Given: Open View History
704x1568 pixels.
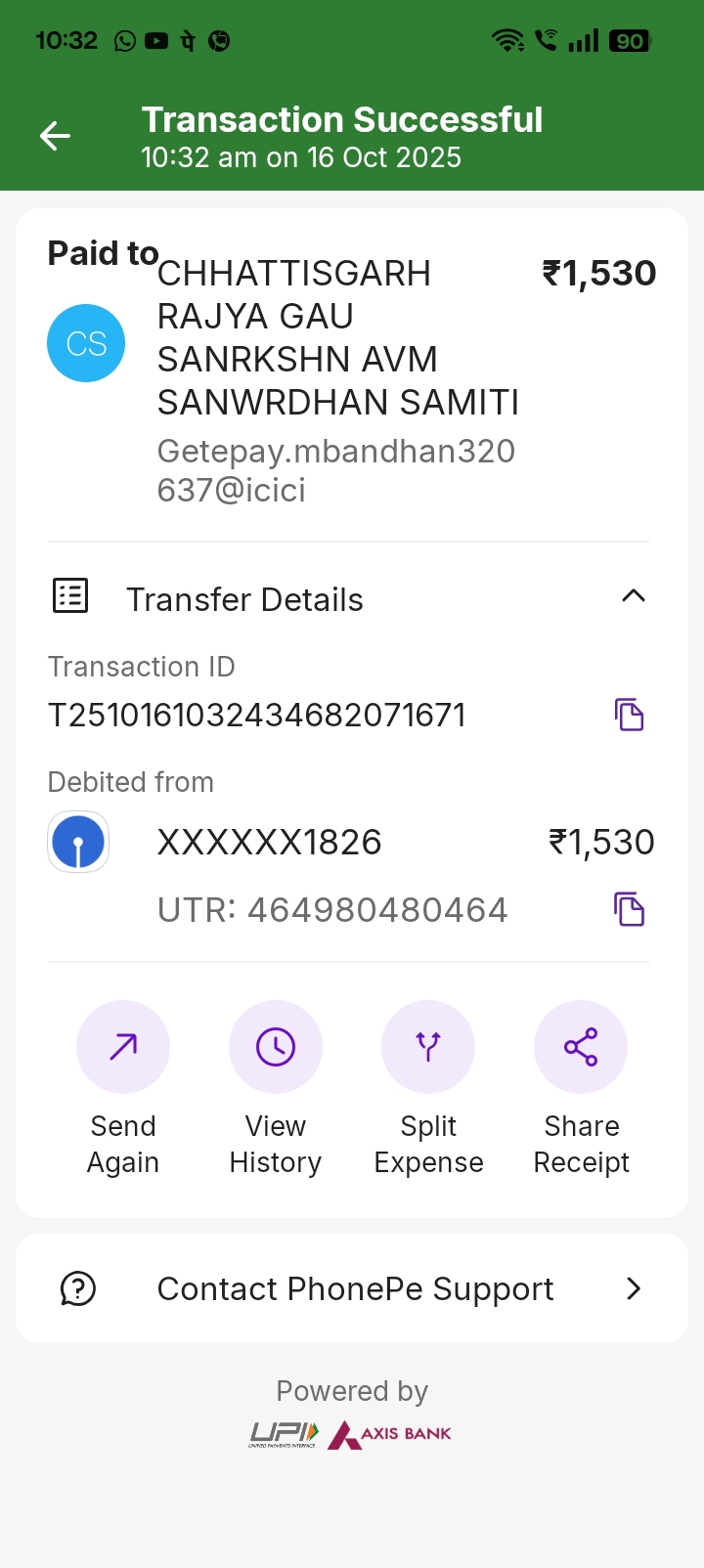Looking at the screenshot, I should (x=276, y=1047).
